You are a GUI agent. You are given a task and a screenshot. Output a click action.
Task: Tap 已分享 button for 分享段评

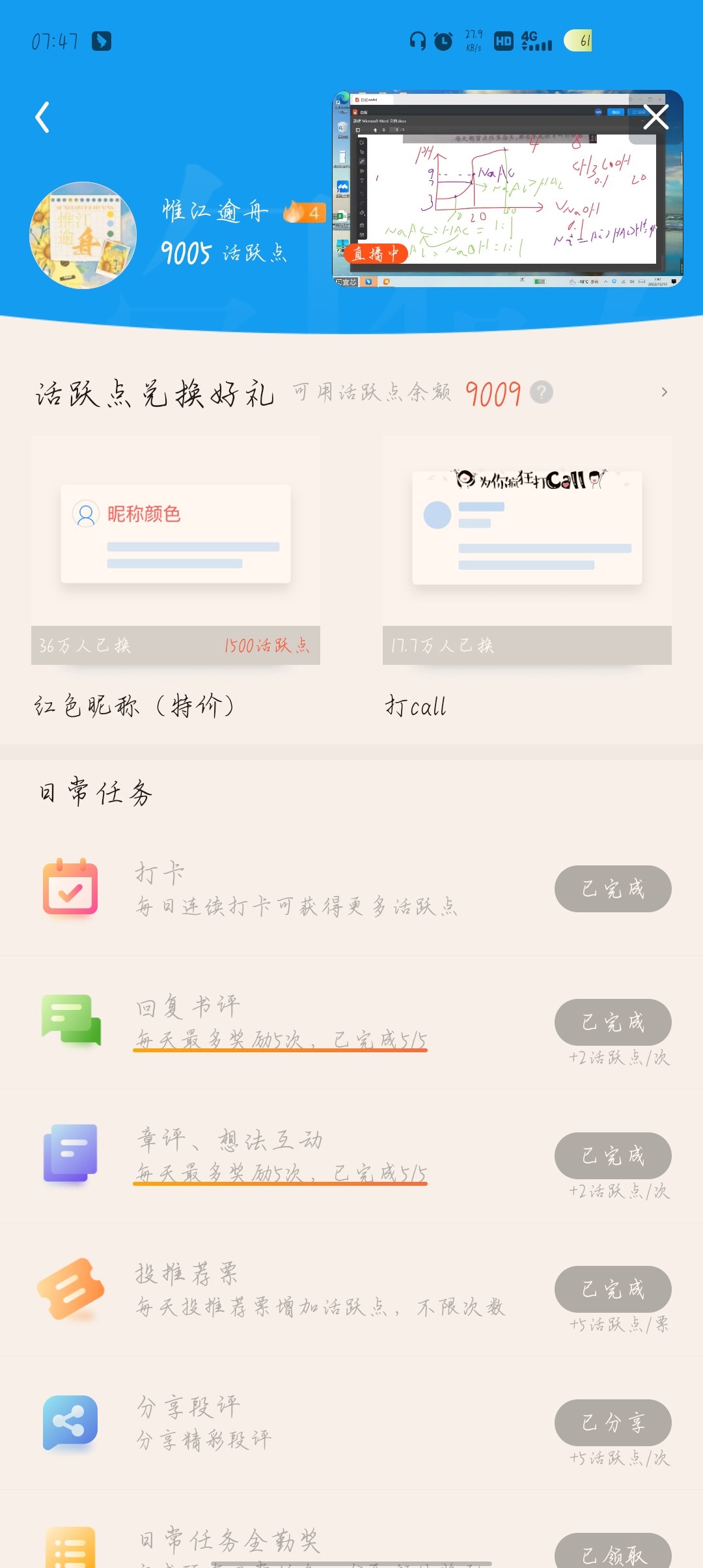click(613, 1423)
